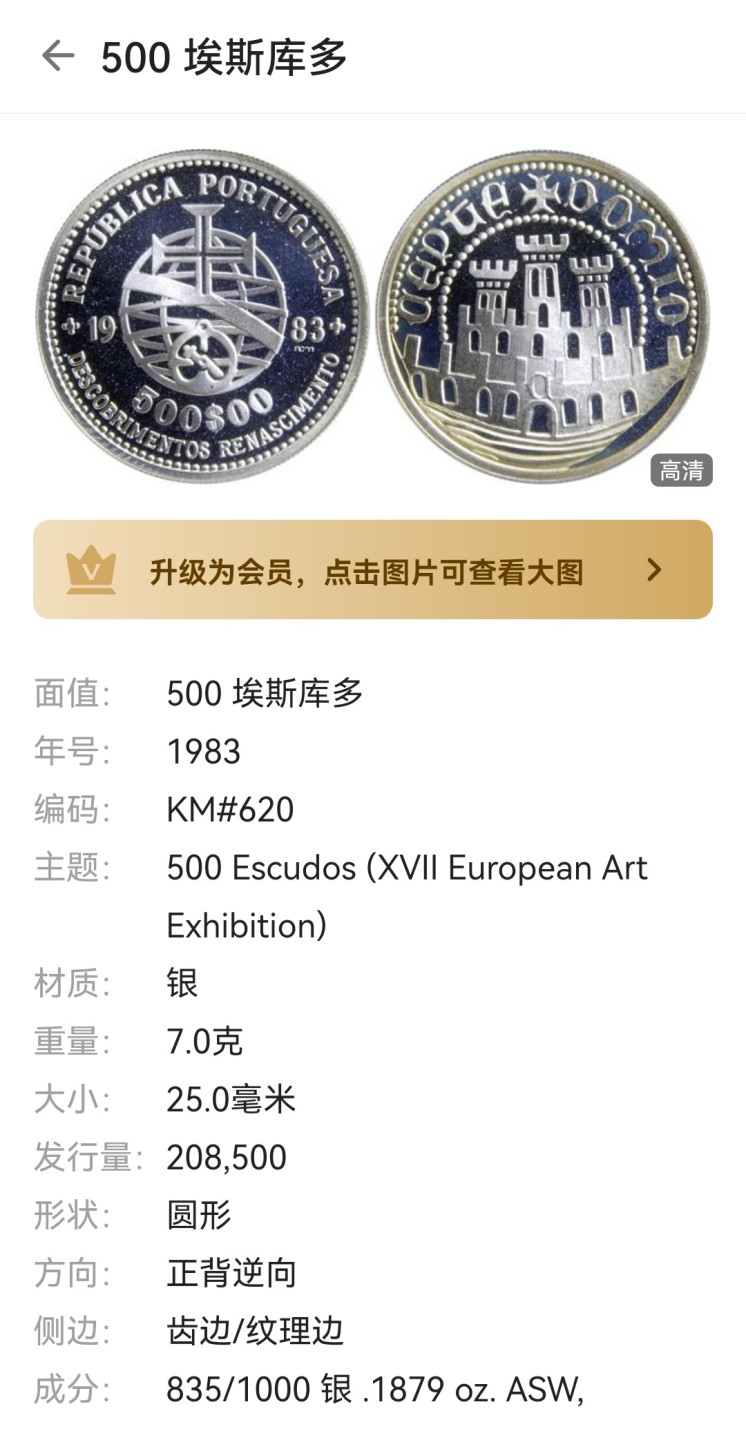Tap the right chevron in the membership banner
The image size is (746, 1440).
click(x=655, y=571)
